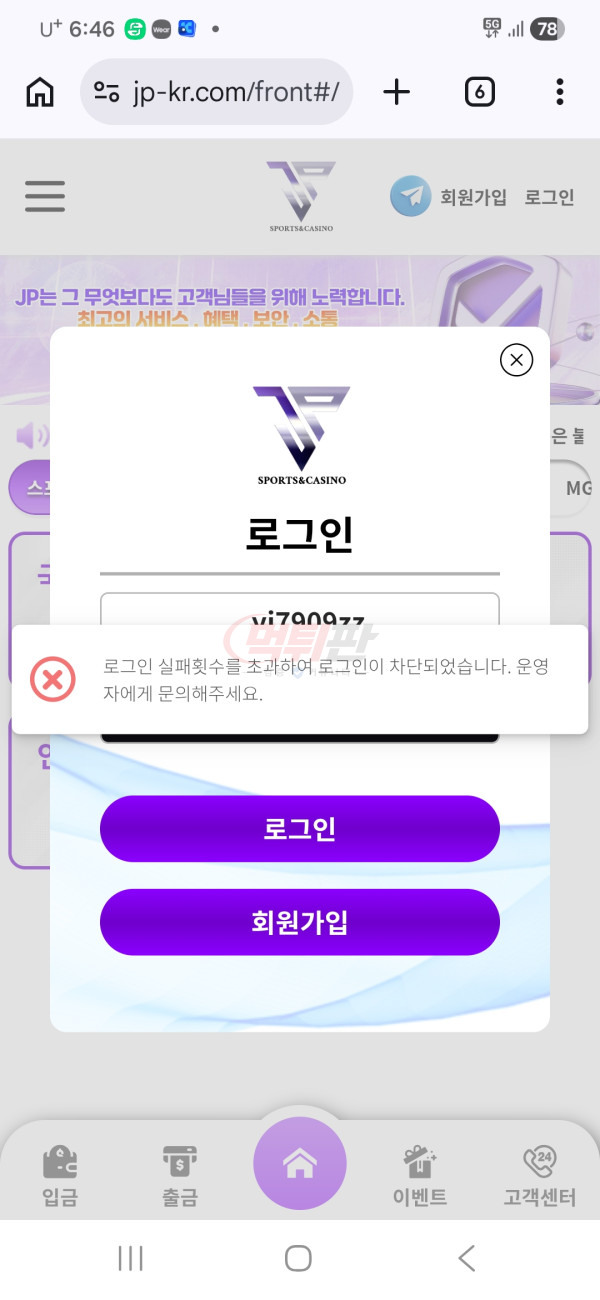The width and height of the screenshot is (600, 1300).
Task: Select the username field in login dialog
Action: coord(299,610)
